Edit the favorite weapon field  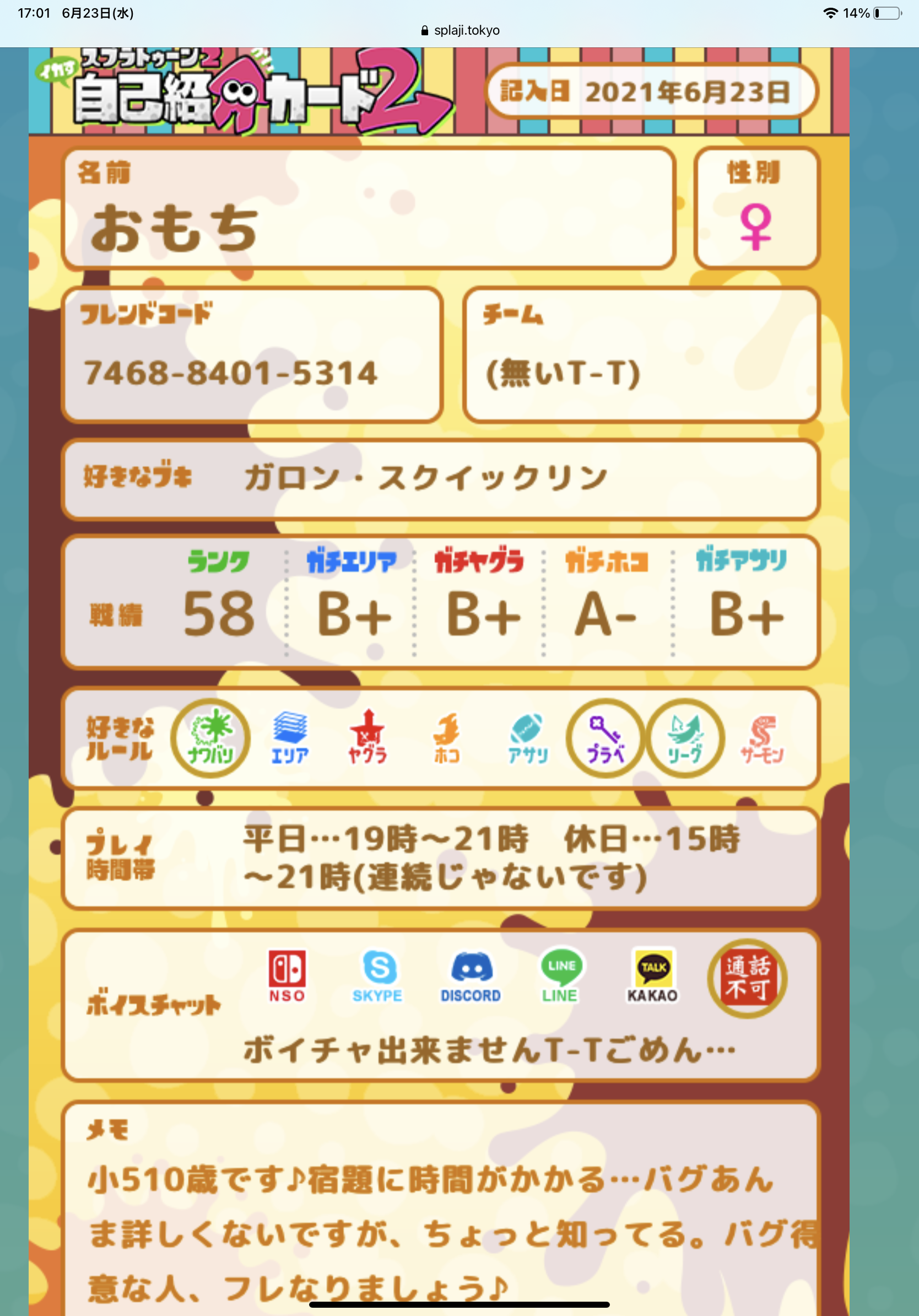425,477
